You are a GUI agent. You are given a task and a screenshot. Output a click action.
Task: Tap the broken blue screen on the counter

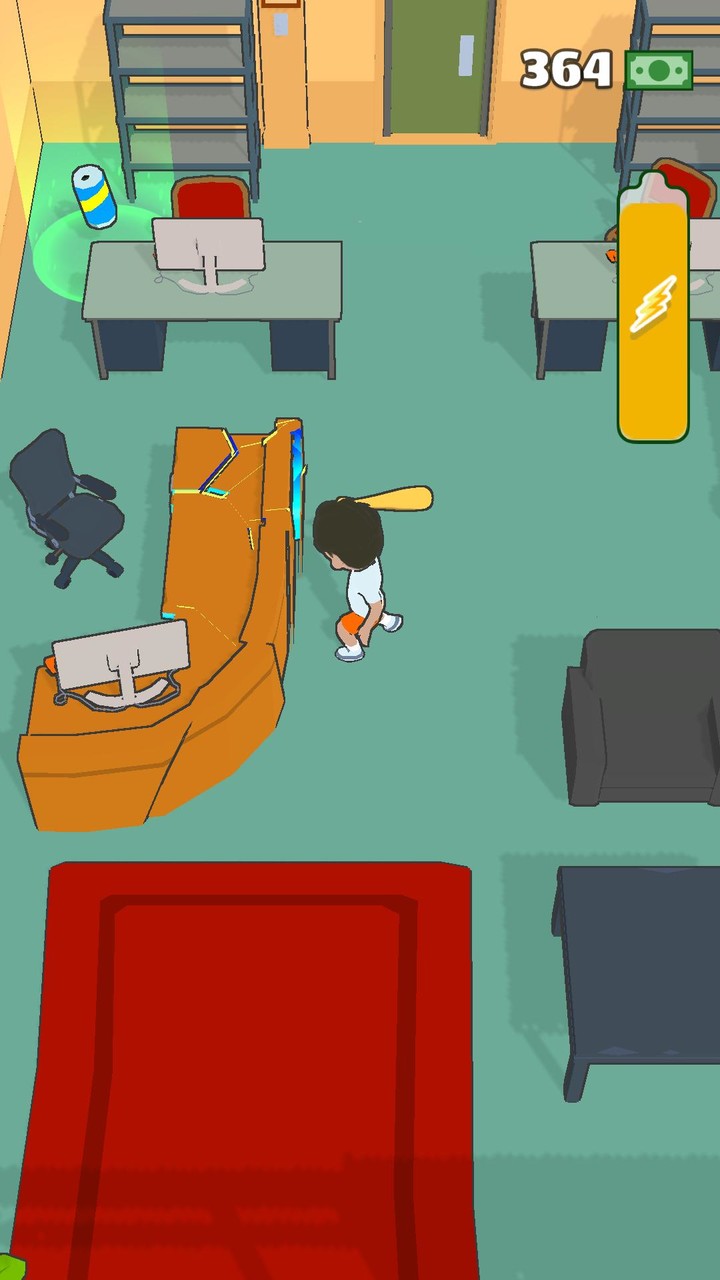(x=298, y=480)
